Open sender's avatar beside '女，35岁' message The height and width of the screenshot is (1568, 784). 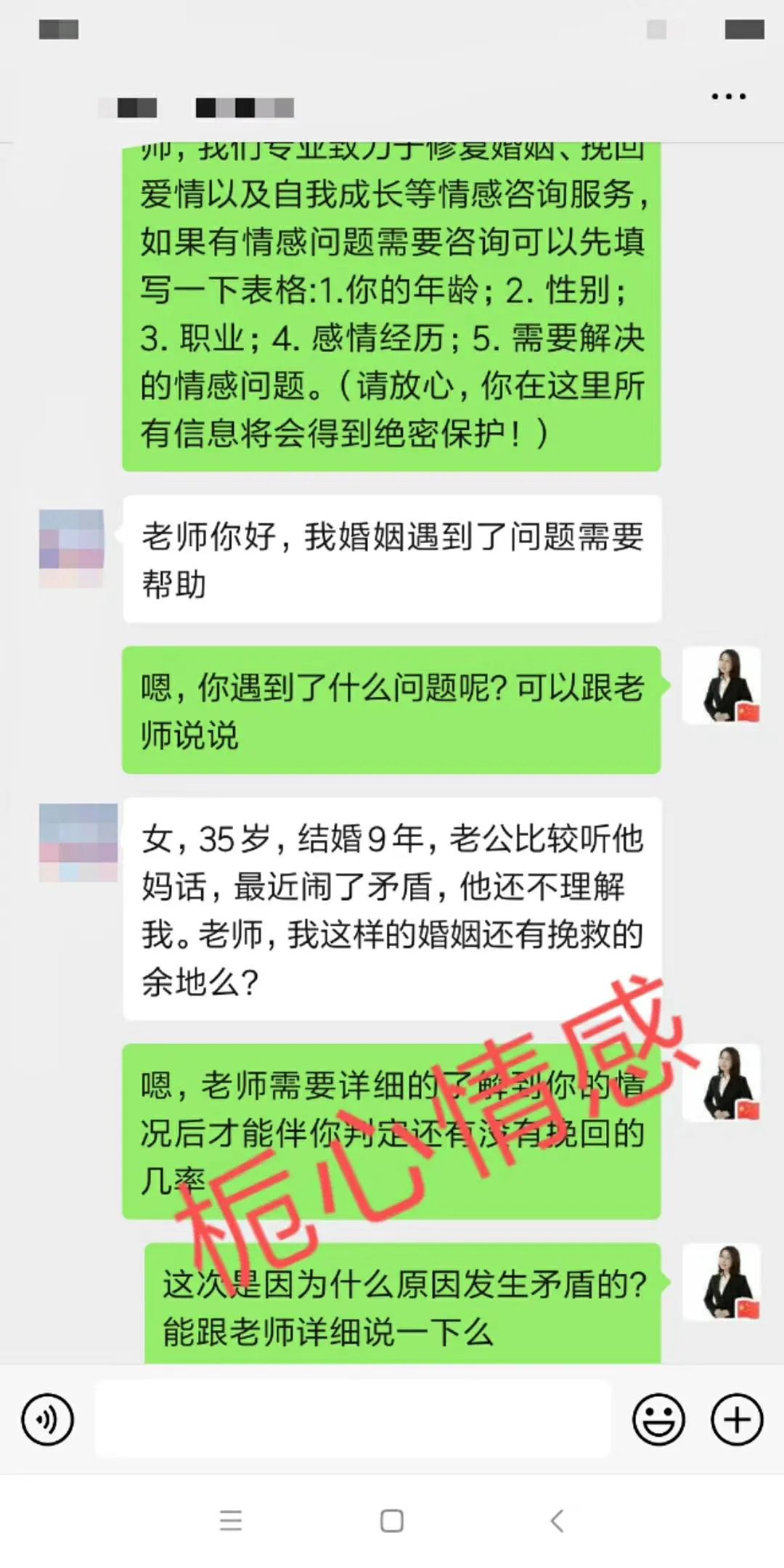[78, 842]
